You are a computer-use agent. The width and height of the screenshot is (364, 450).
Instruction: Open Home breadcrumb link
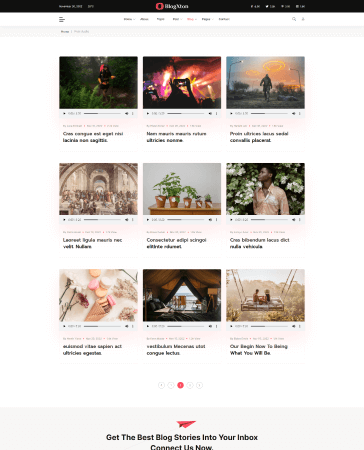coord(65,31)
